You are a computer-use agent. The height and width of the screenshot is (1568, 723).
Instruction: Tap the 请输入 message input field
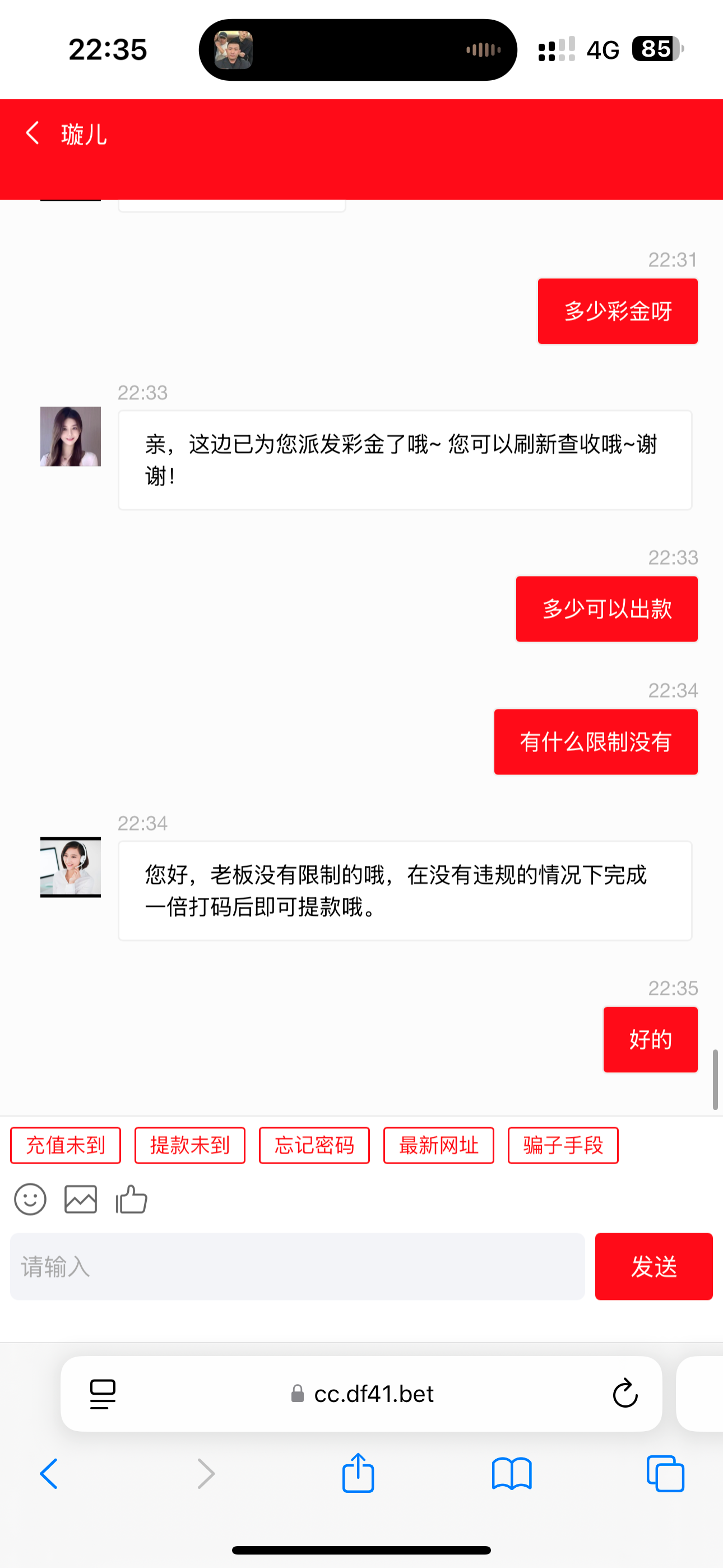pyautogui.click(x=297, y=1267)
